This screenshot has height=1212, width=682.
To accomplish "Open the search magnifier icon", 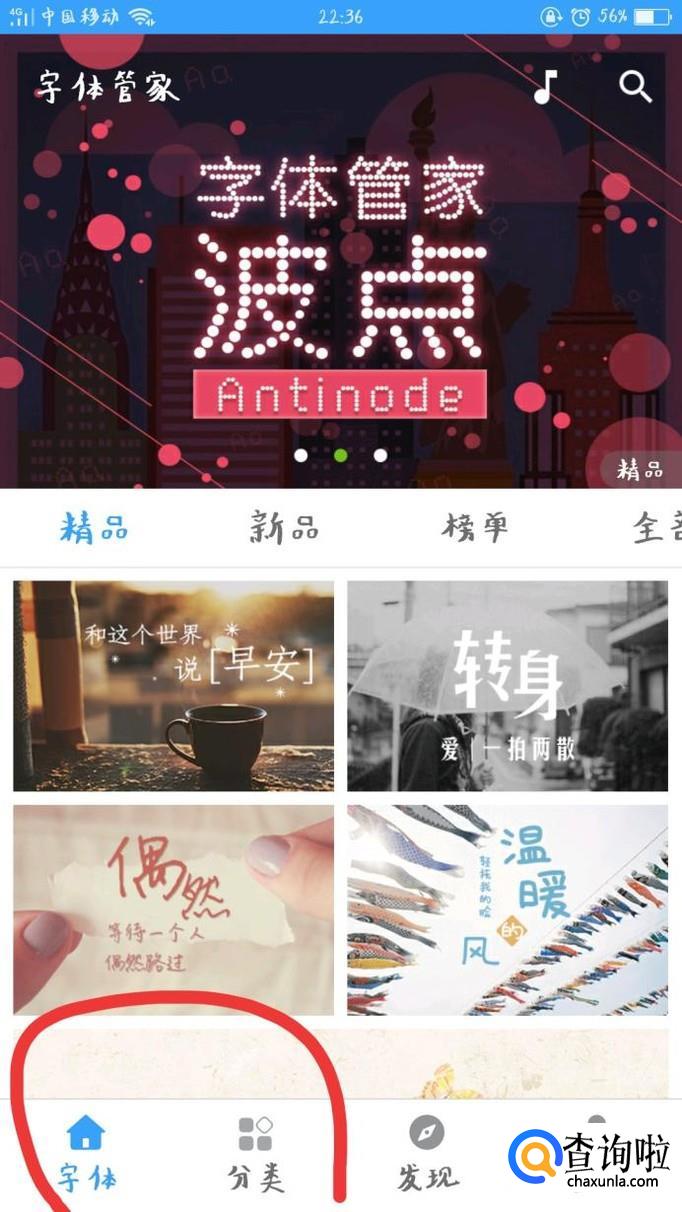I will tap(635, 87).
